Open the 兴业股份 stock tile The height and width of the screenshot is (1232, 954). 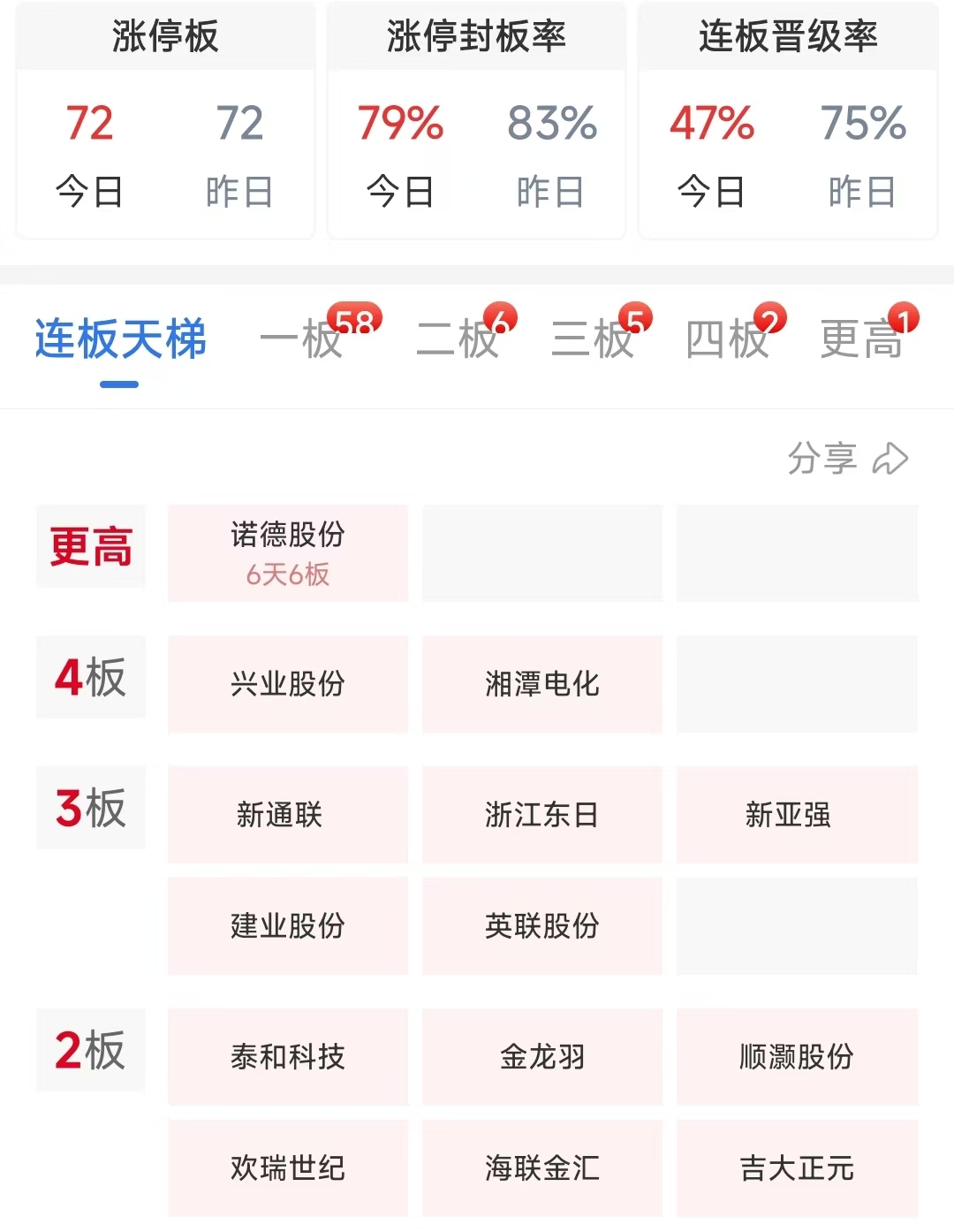tap(288, 684)
